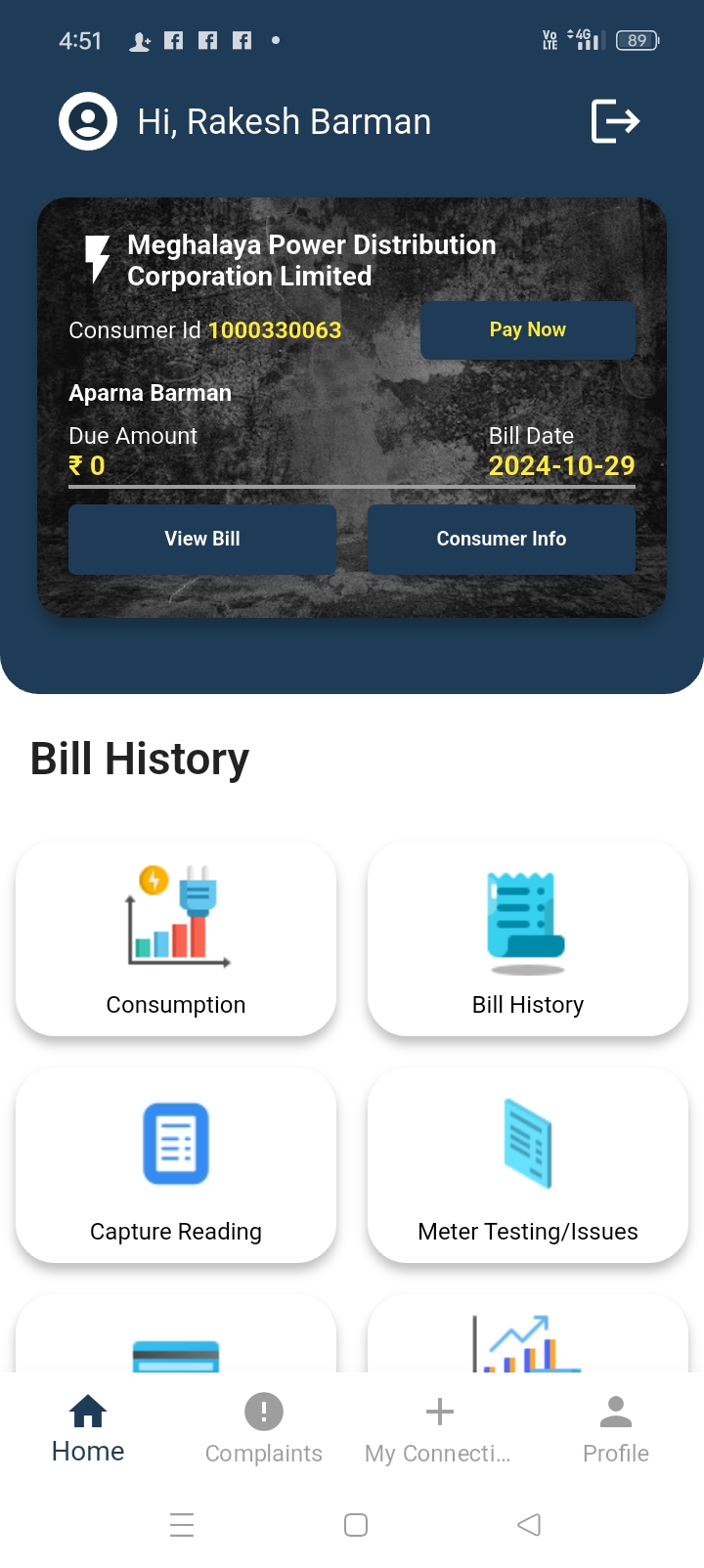The image size is (704, 1568).
Task: Select the Capture Reading card
Action: point(176,1165)
